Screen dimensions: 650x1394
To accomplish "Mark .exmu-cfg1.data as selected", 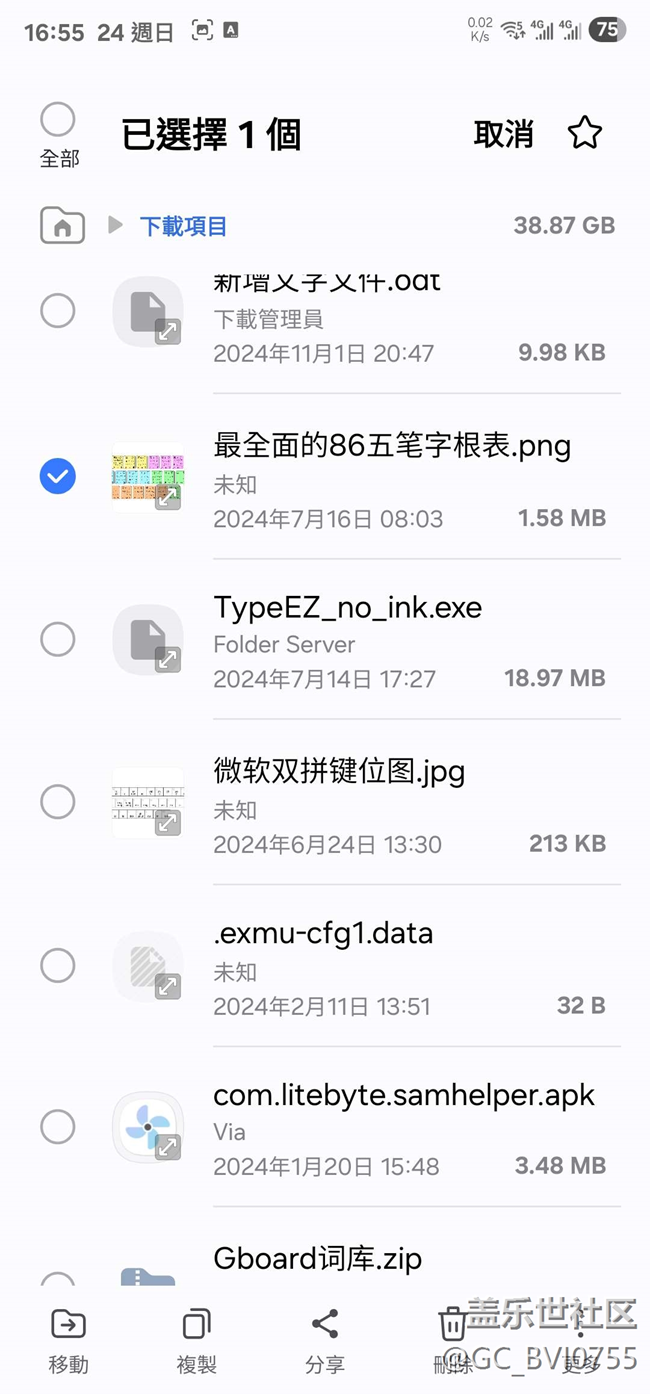I will 58,965.
